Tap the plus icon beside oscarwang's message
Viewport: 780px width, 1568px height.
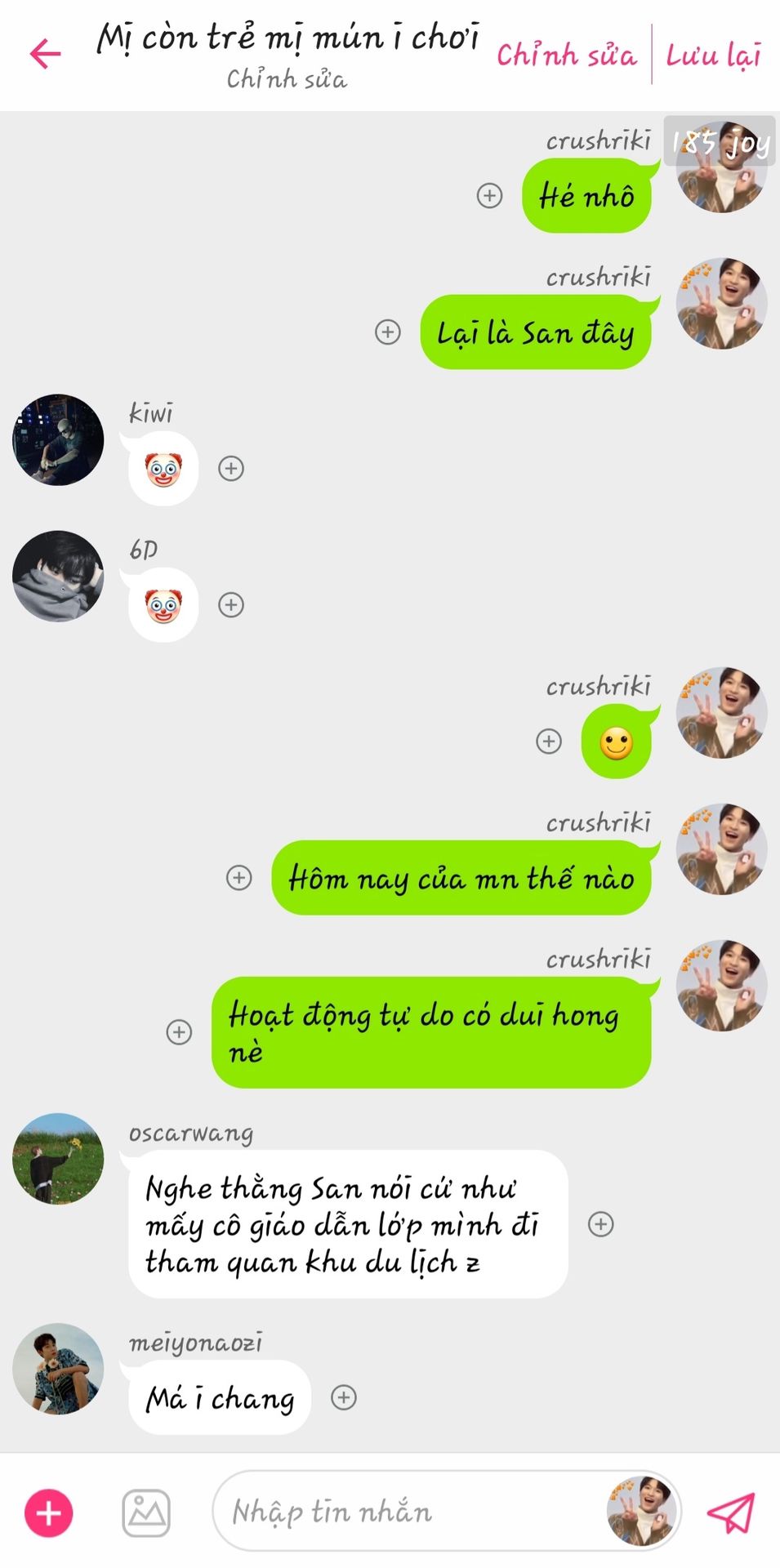[x=601, y=1224]
